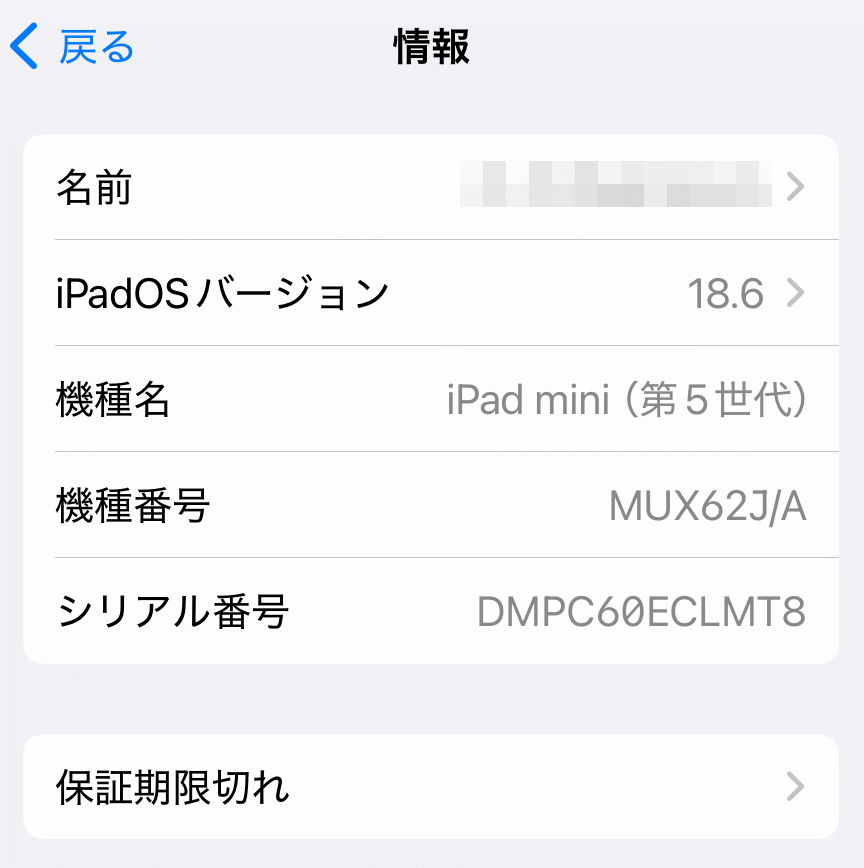The image size is (864, 868).
Task: Open the 名前 row to edit device name
Action: coord(430,187)
